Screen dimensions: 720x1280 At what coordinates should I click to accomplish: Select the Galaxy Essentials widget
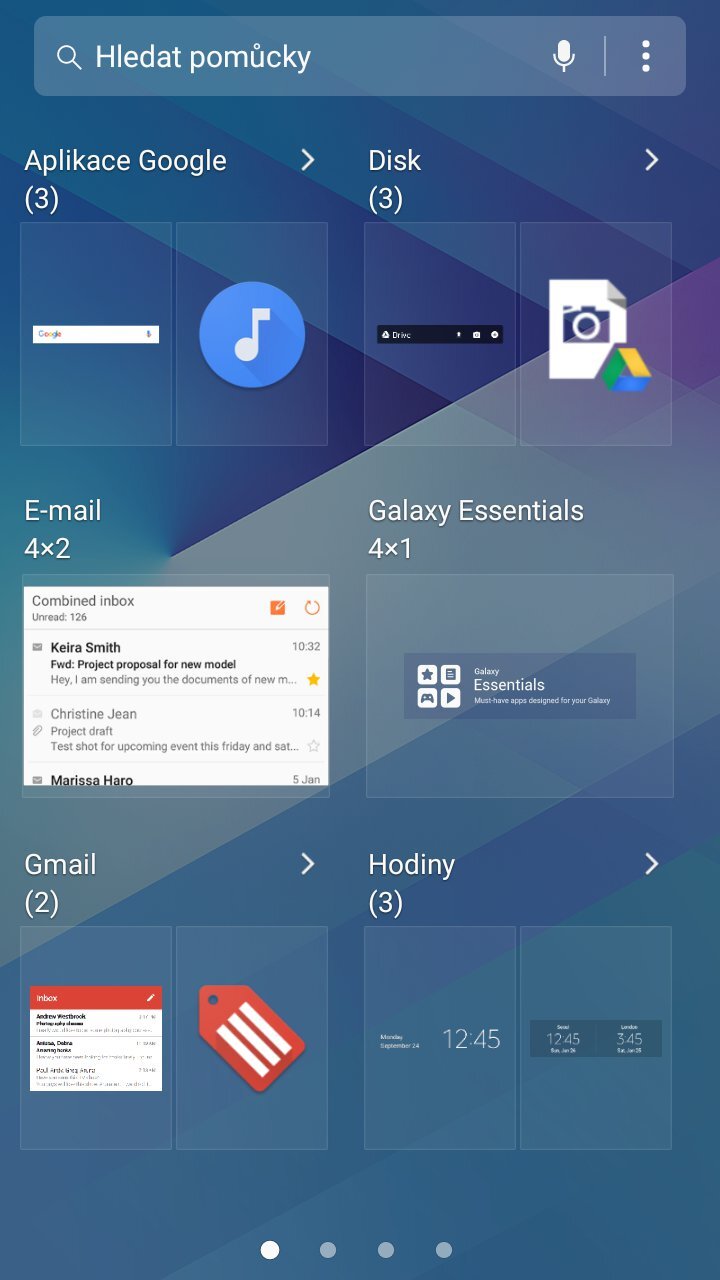click(x=518, y=685)
